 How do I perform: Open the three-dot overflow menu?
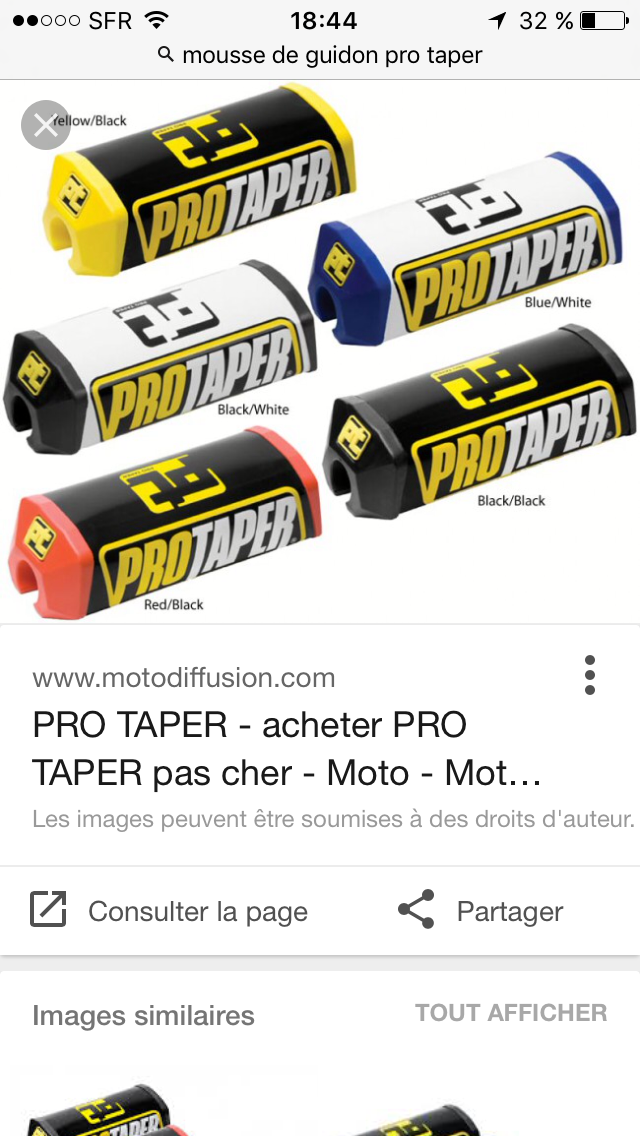coord(590,675)
